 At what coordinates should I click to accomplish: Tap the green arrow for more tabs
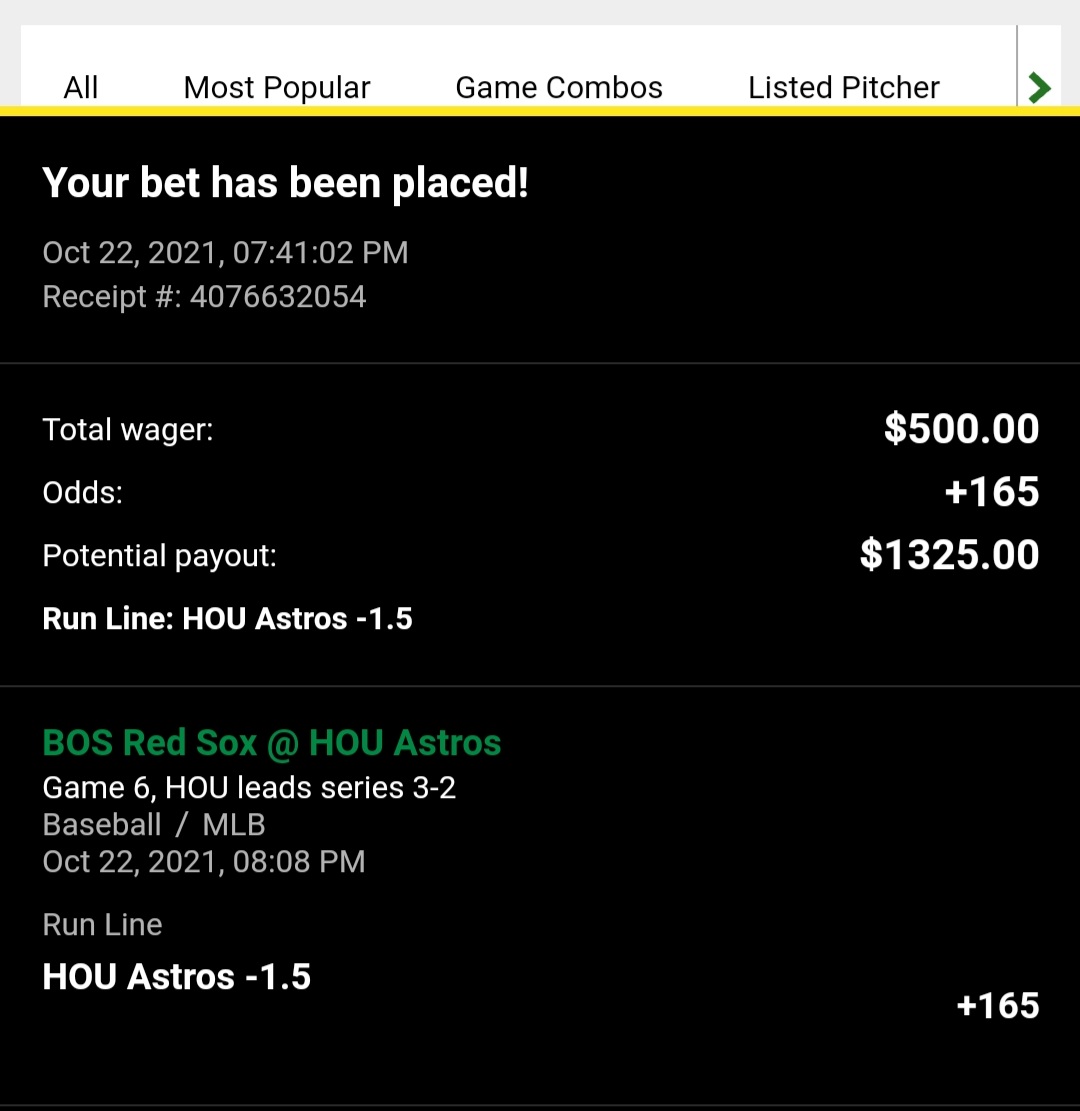tap(1040, 88)
